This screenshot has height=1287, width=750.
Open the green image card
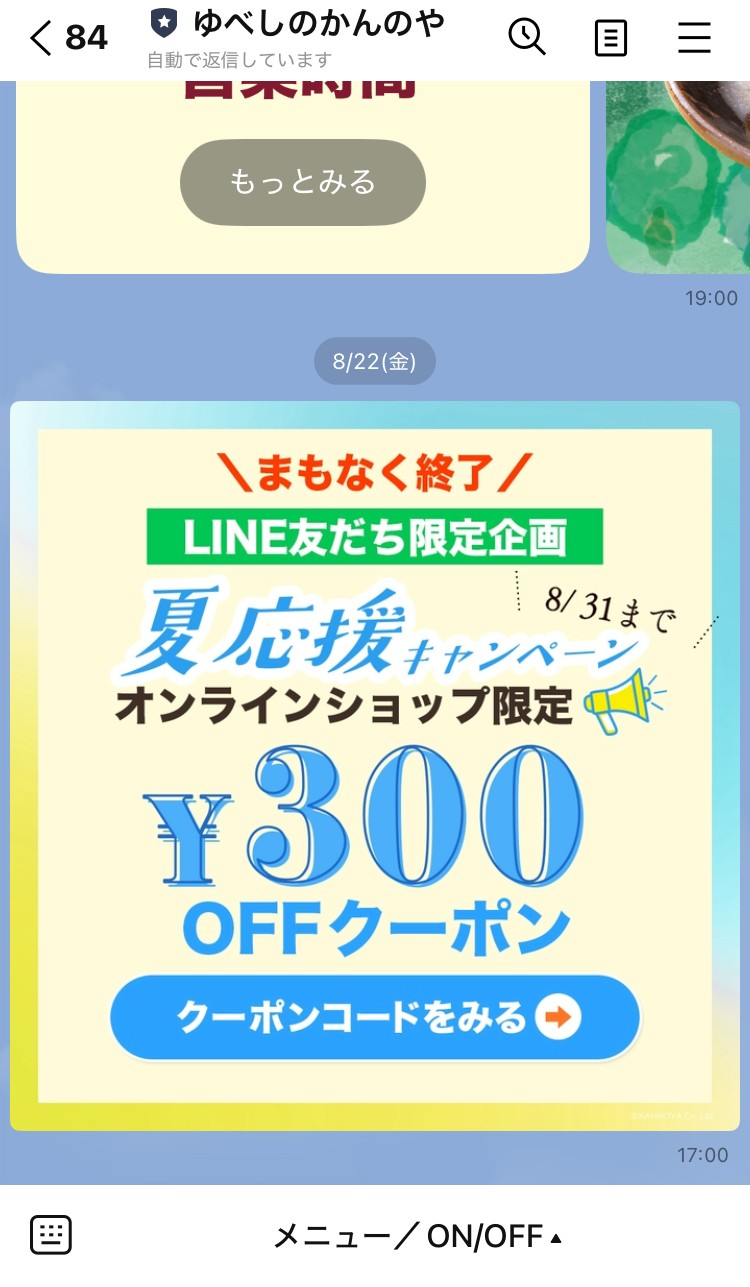coord(678,176)
